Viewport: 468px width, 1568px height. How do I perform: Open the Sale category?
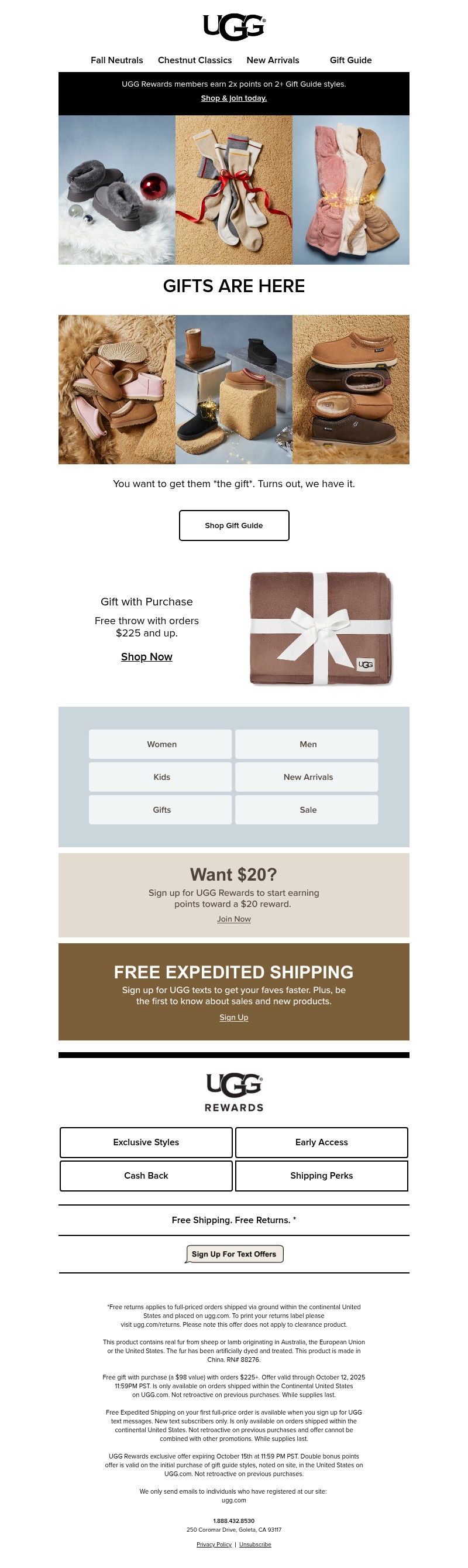pyautogui.click(x=308, y=810)
